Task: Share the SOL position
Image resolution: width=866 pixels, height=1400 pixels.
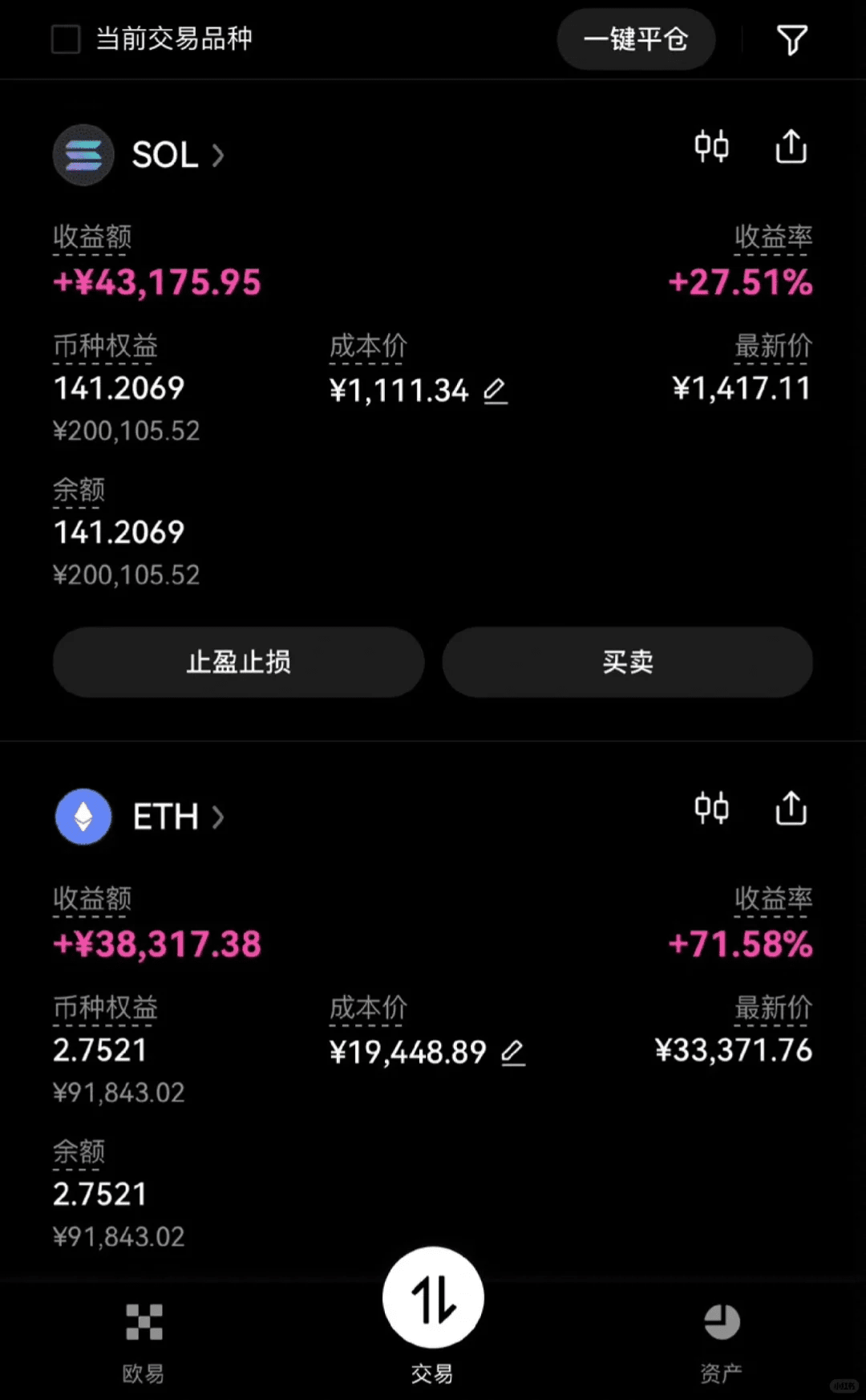Action: [x=791, y=147]
